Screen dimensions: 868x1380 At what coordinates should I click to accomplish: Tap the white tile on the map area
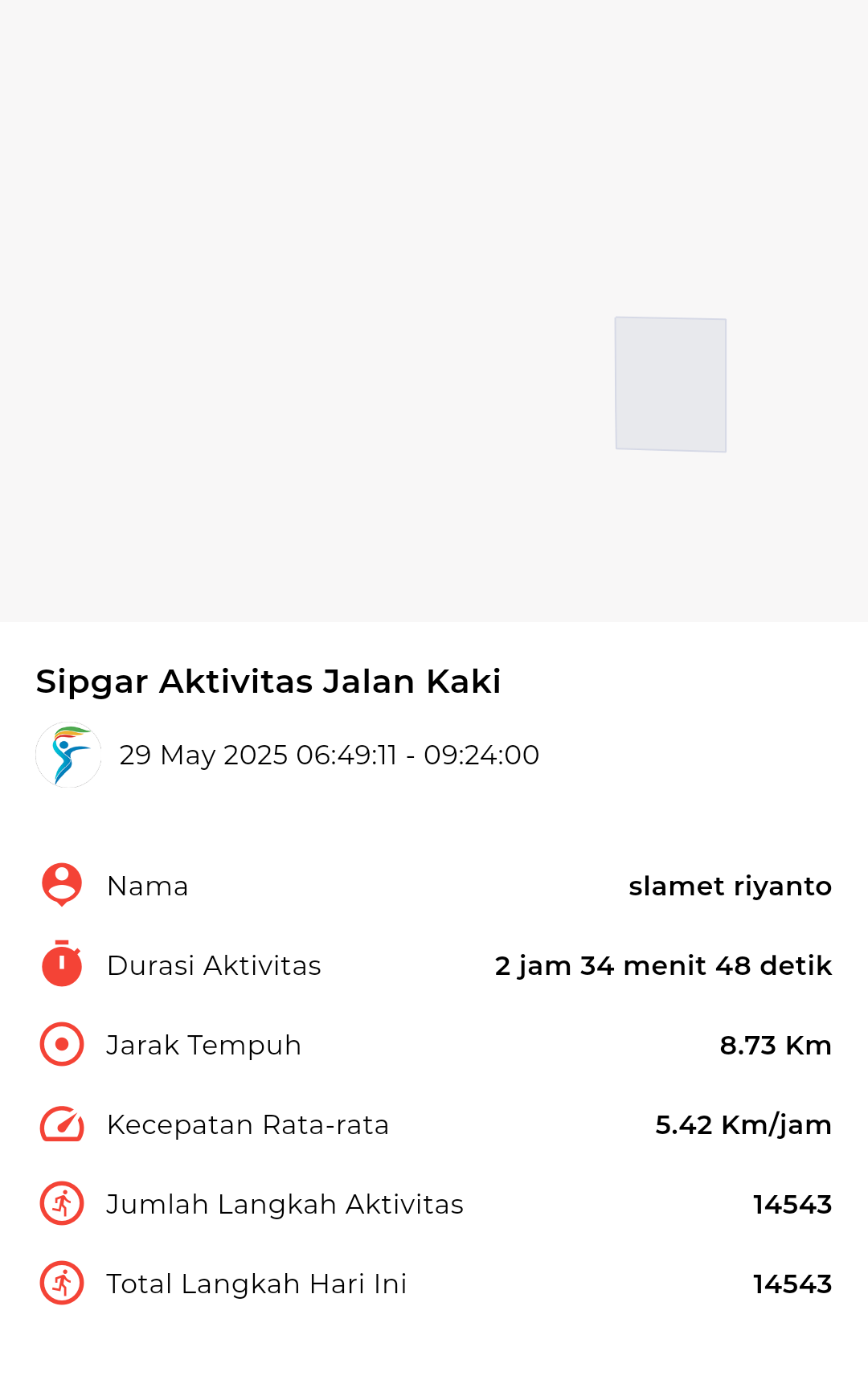click(x=669, y=384)
